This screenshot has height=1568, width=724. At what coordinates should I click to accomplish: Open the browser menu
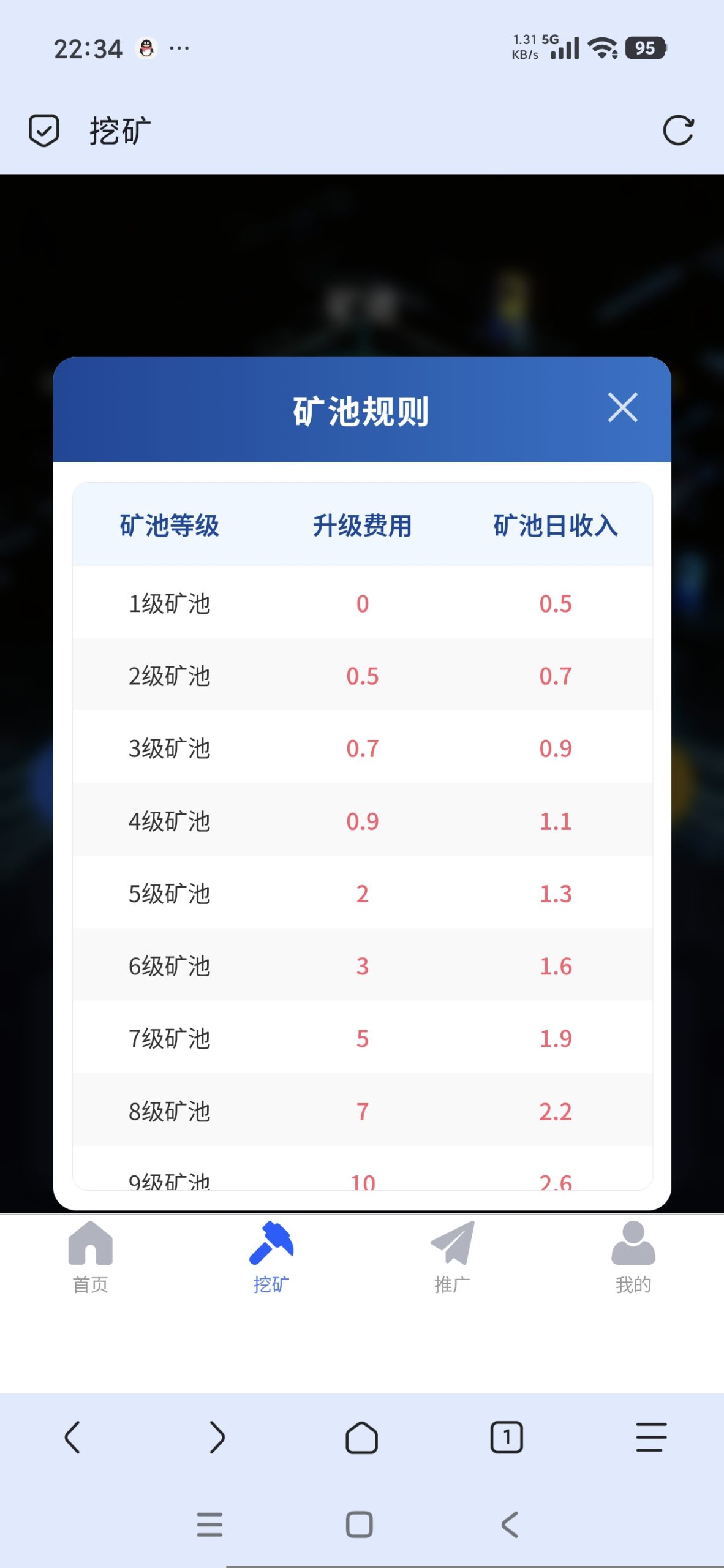(650, 1437)
